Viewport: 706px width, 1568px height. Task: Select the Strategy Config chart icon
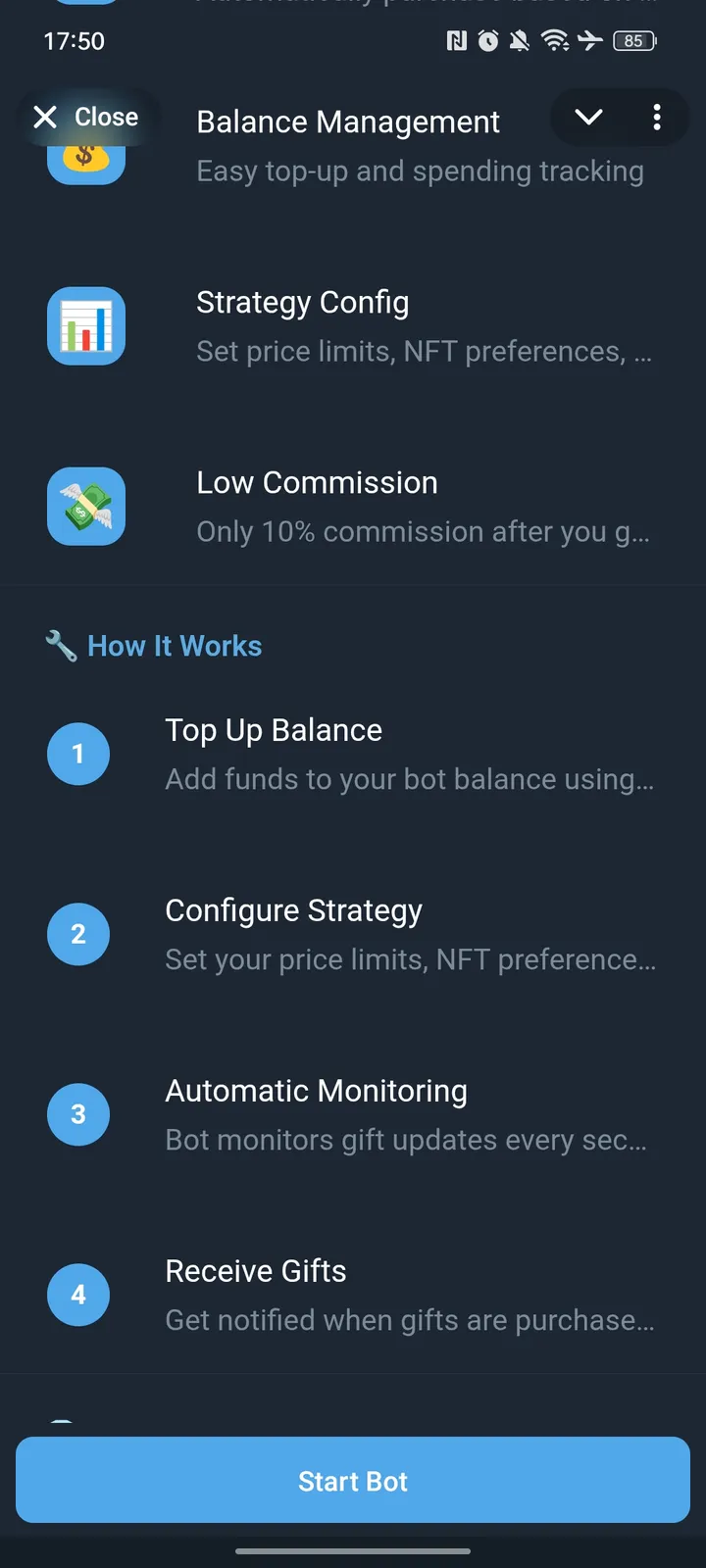tap(85, 325)
